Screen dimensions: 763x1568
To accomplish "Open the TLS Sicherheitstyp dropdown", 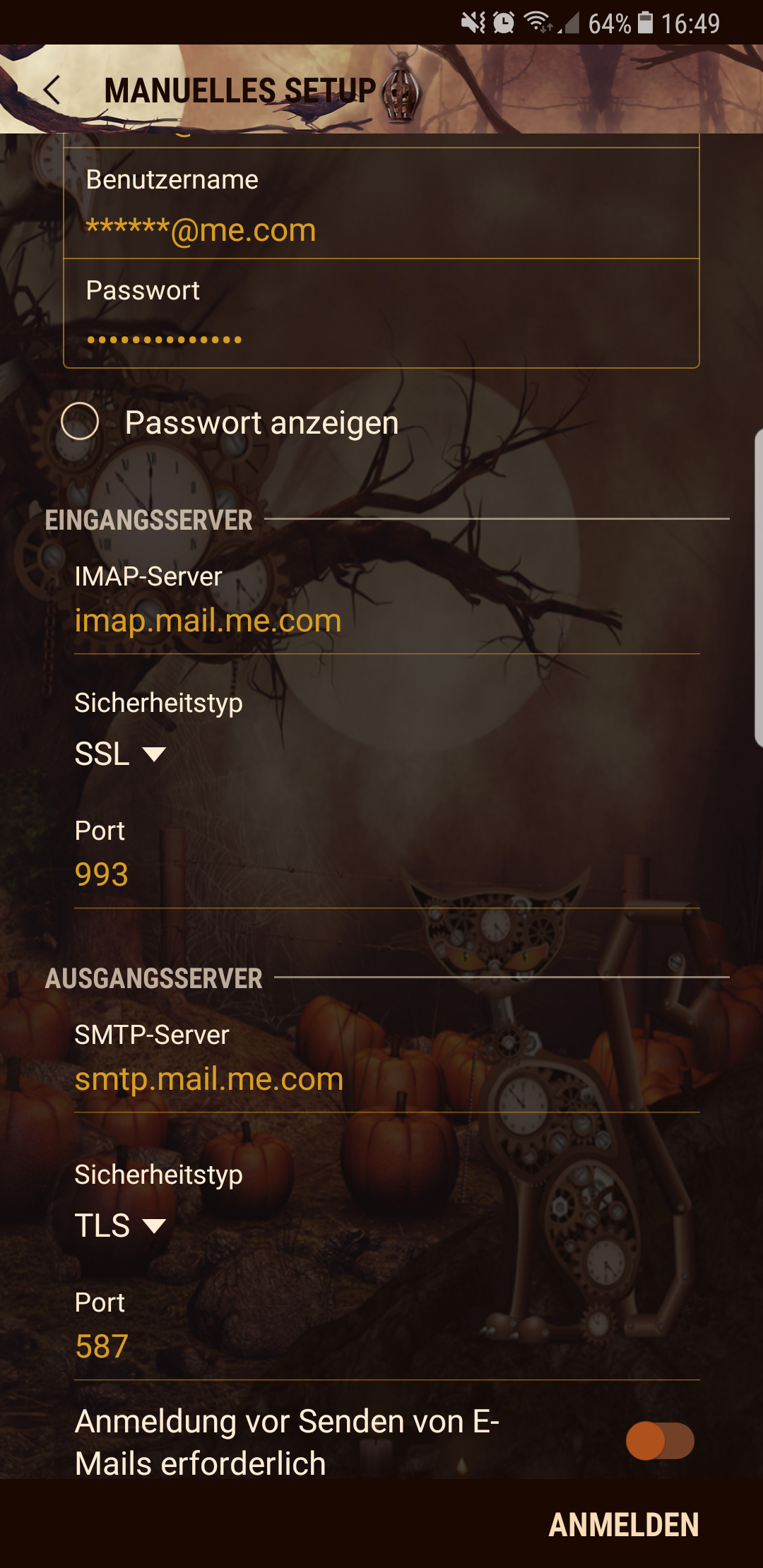I will click(x=120, y=1225).
